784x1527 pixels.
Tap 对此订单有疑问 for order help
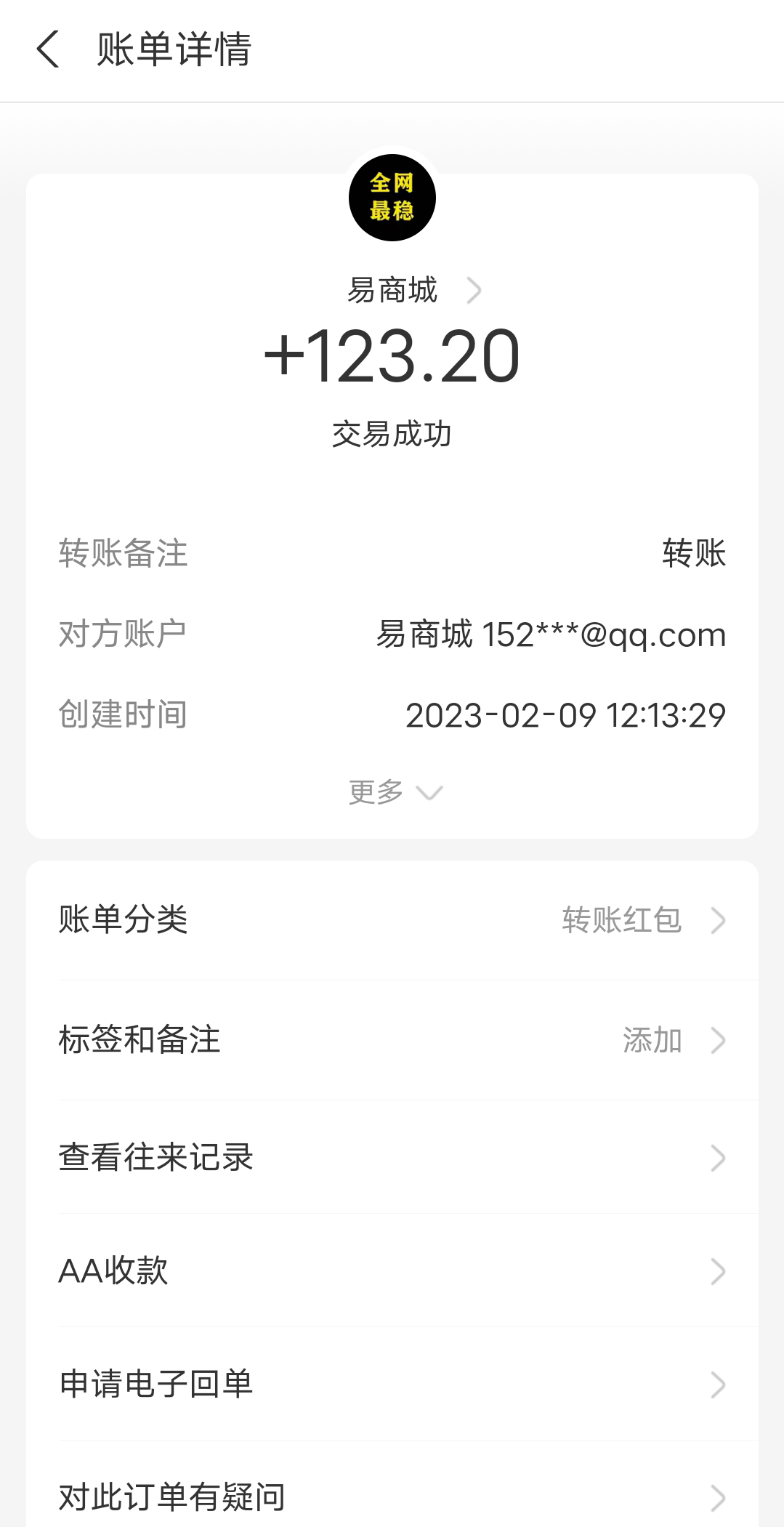392,1497
